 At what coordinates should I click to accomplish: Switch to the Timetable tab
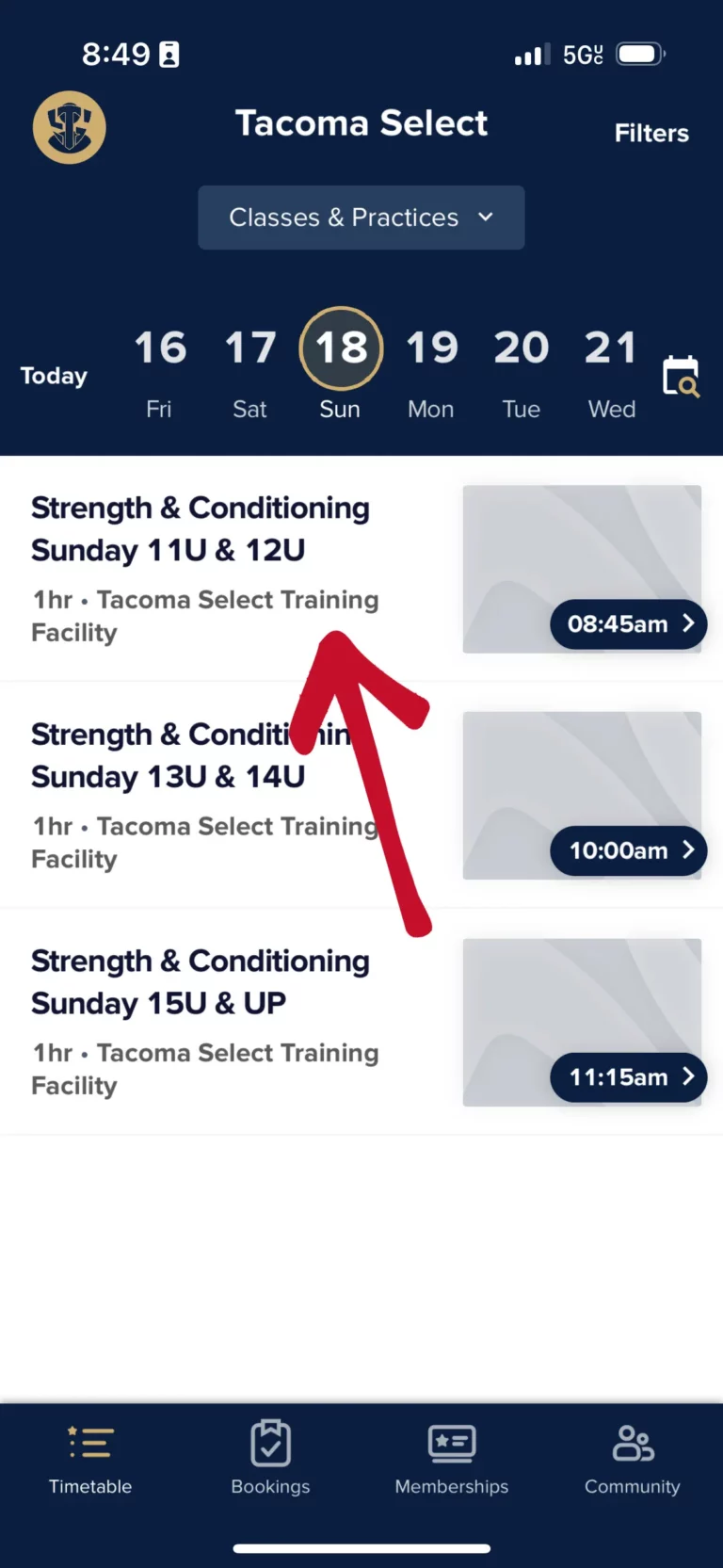pos(90,1457)
